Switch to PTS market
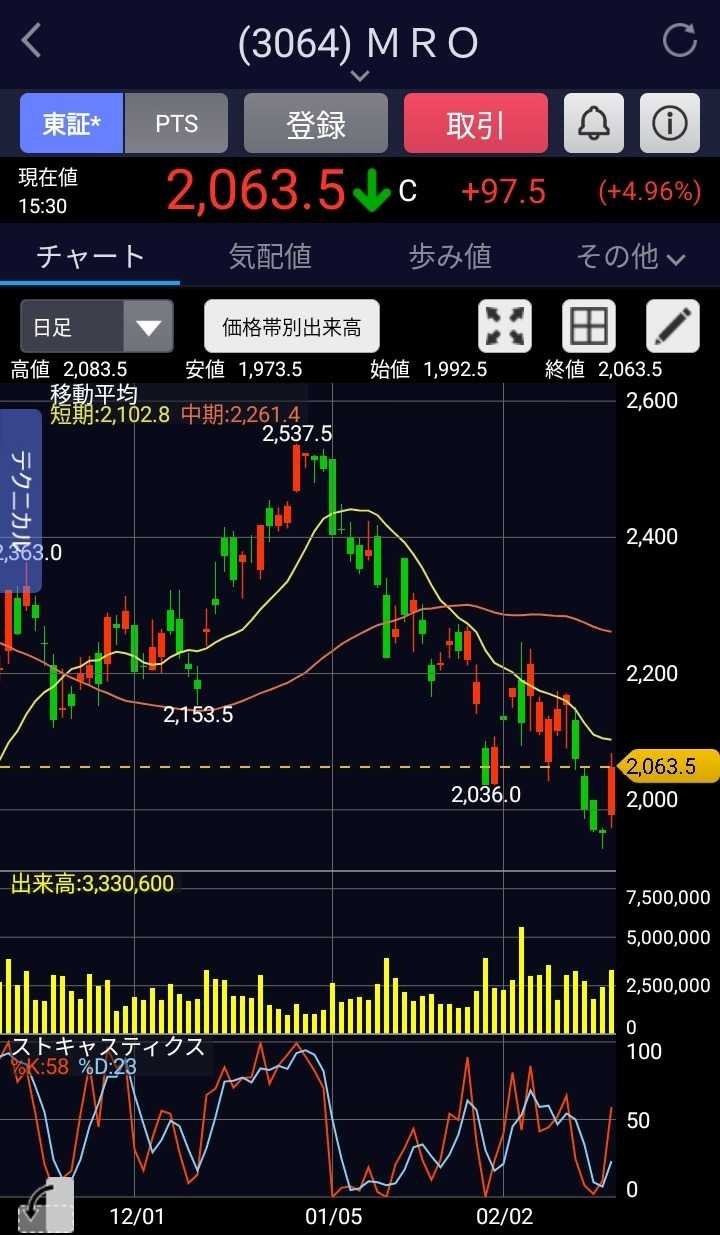Screen dimensions: 720x1235 point(177,124)
